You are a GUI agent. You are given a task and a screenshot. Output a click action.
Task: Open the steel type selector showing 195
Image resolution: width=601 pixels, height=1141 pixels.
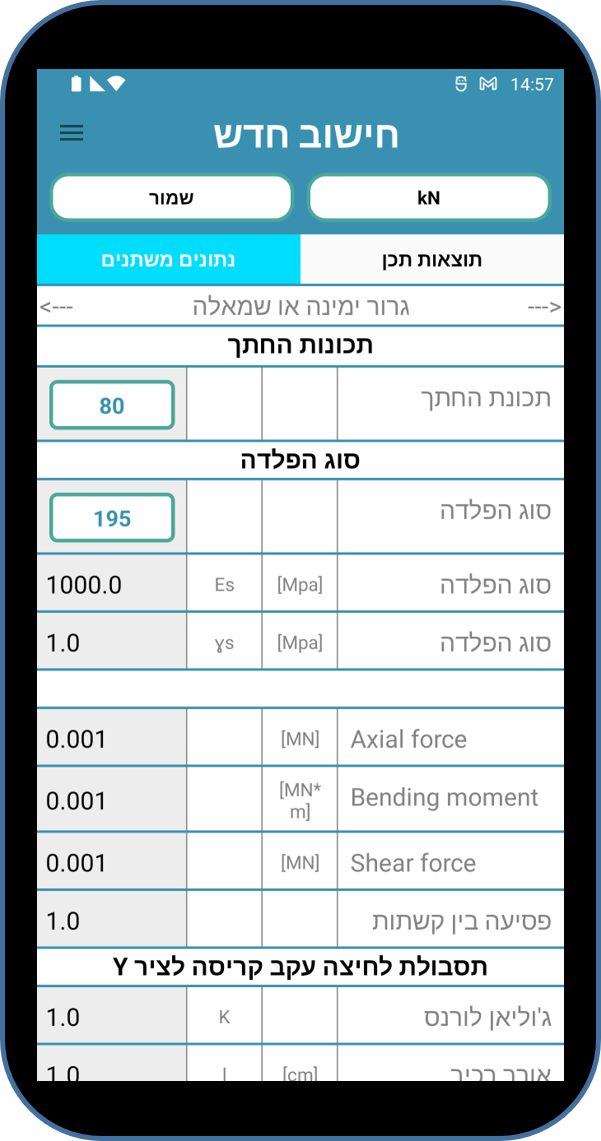[112, 517]
